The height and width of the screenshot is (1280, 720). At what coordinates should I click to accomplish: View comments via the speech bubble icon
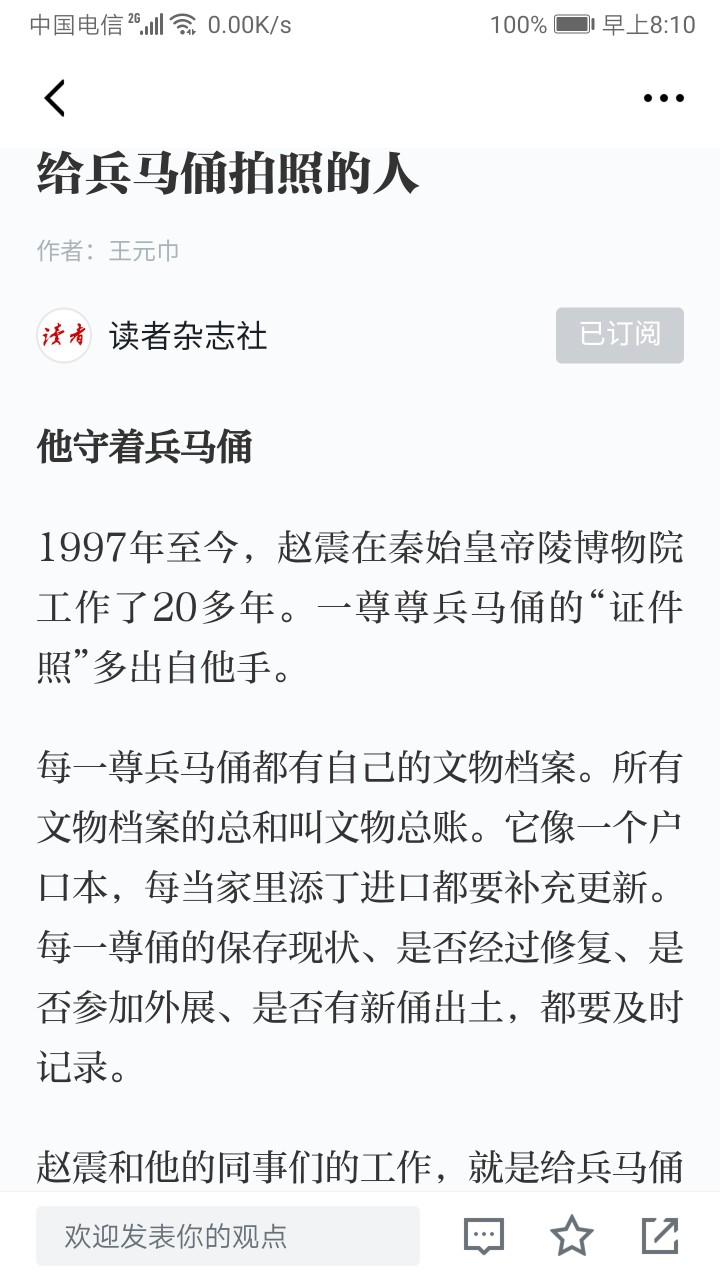pos(484,1236)
